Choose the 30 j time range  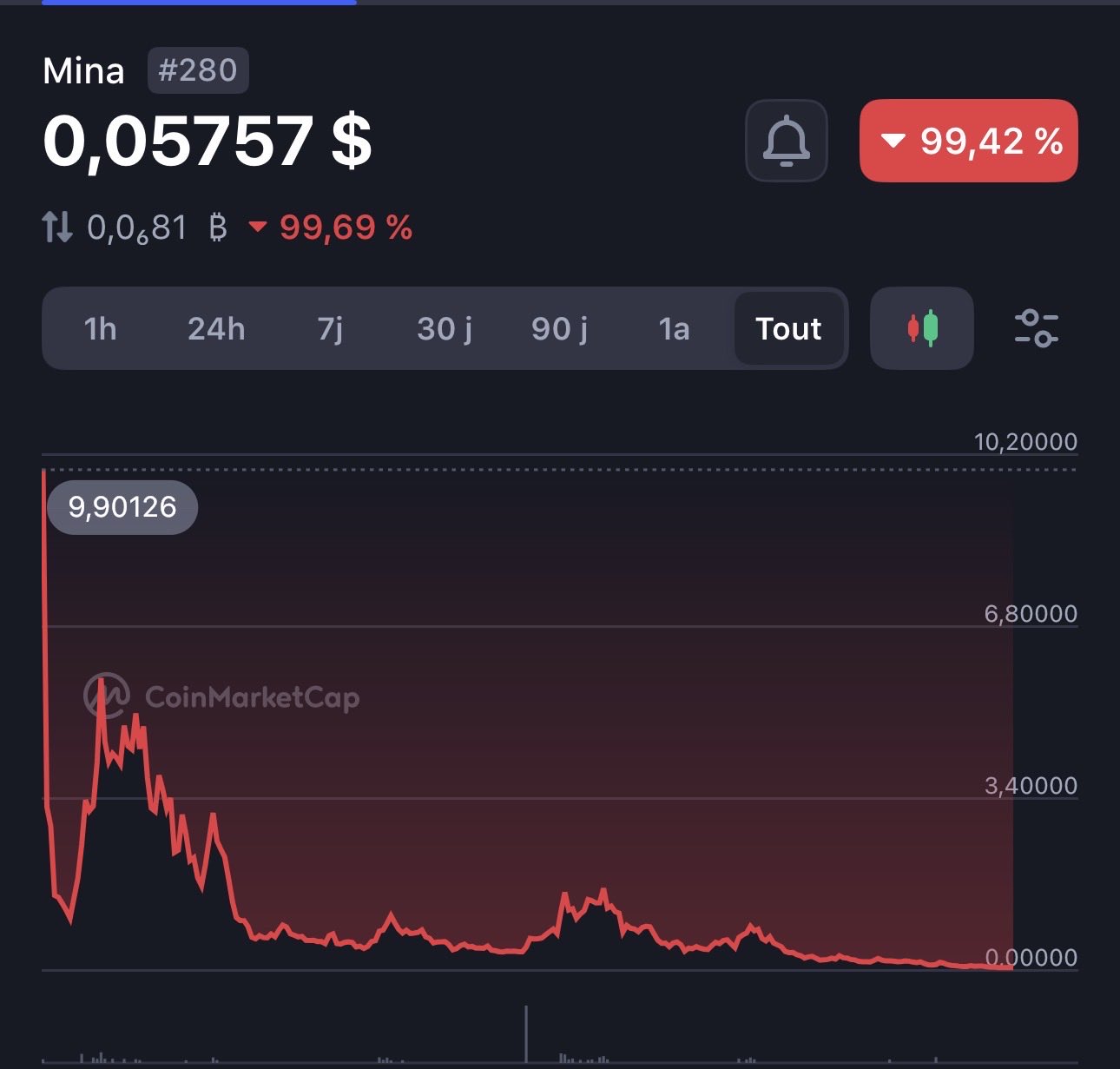click(x=445, y=329)
